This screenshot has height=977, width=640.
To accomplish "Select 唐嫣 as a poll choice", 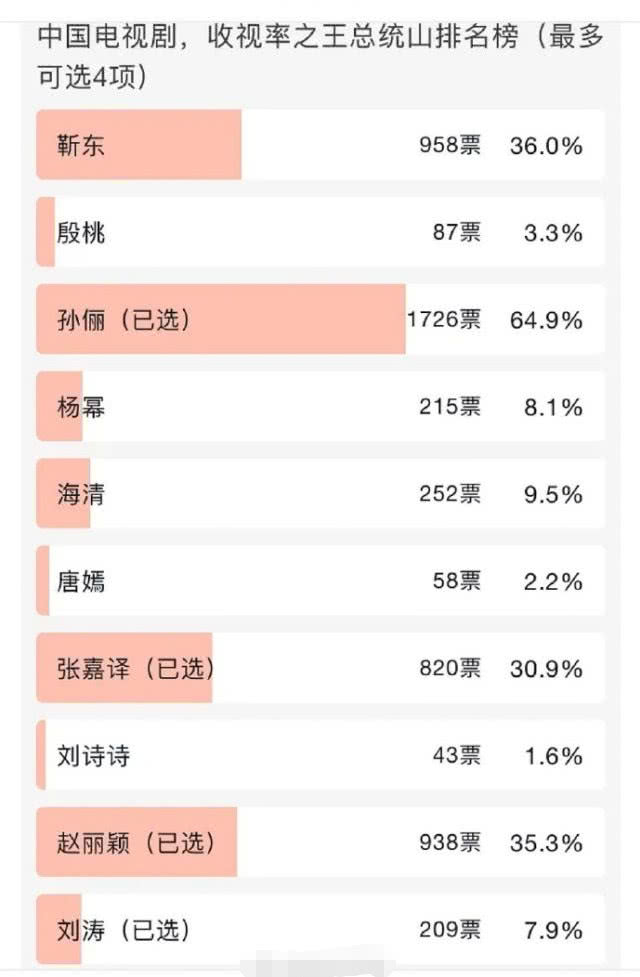I will tap(320, 580).
